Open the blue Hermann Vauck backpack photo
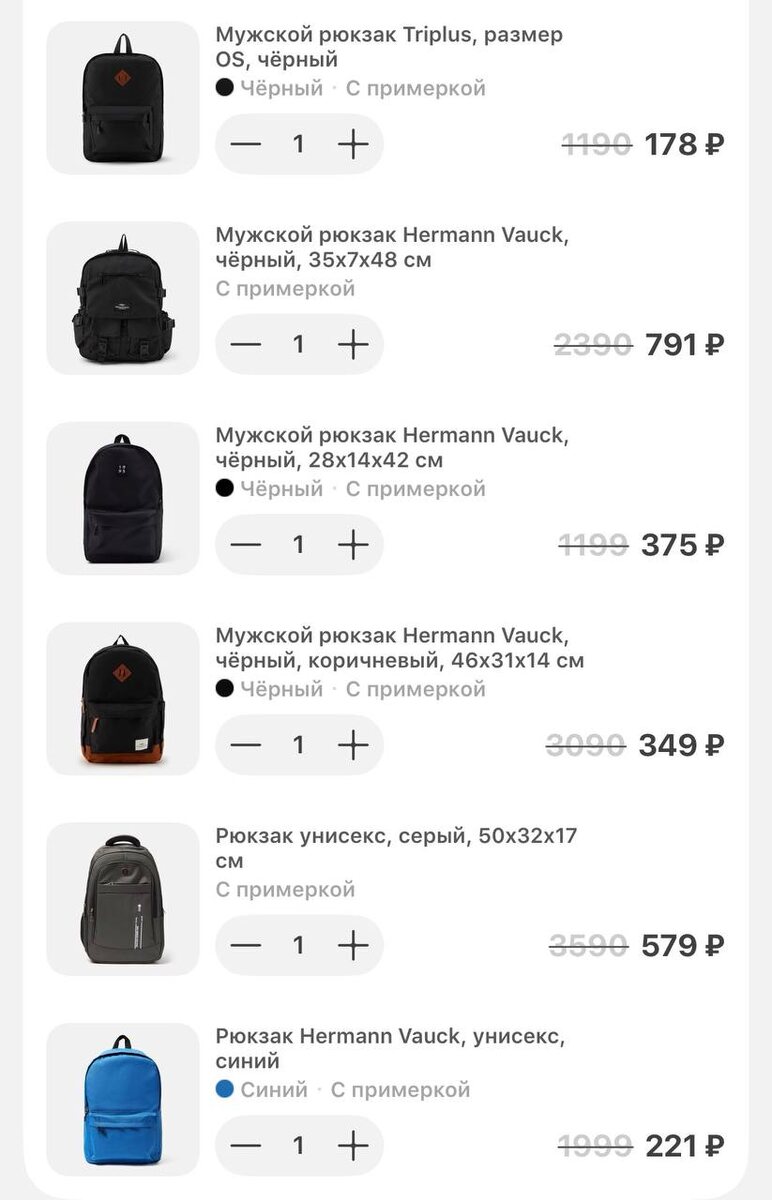 (123, 1098)
